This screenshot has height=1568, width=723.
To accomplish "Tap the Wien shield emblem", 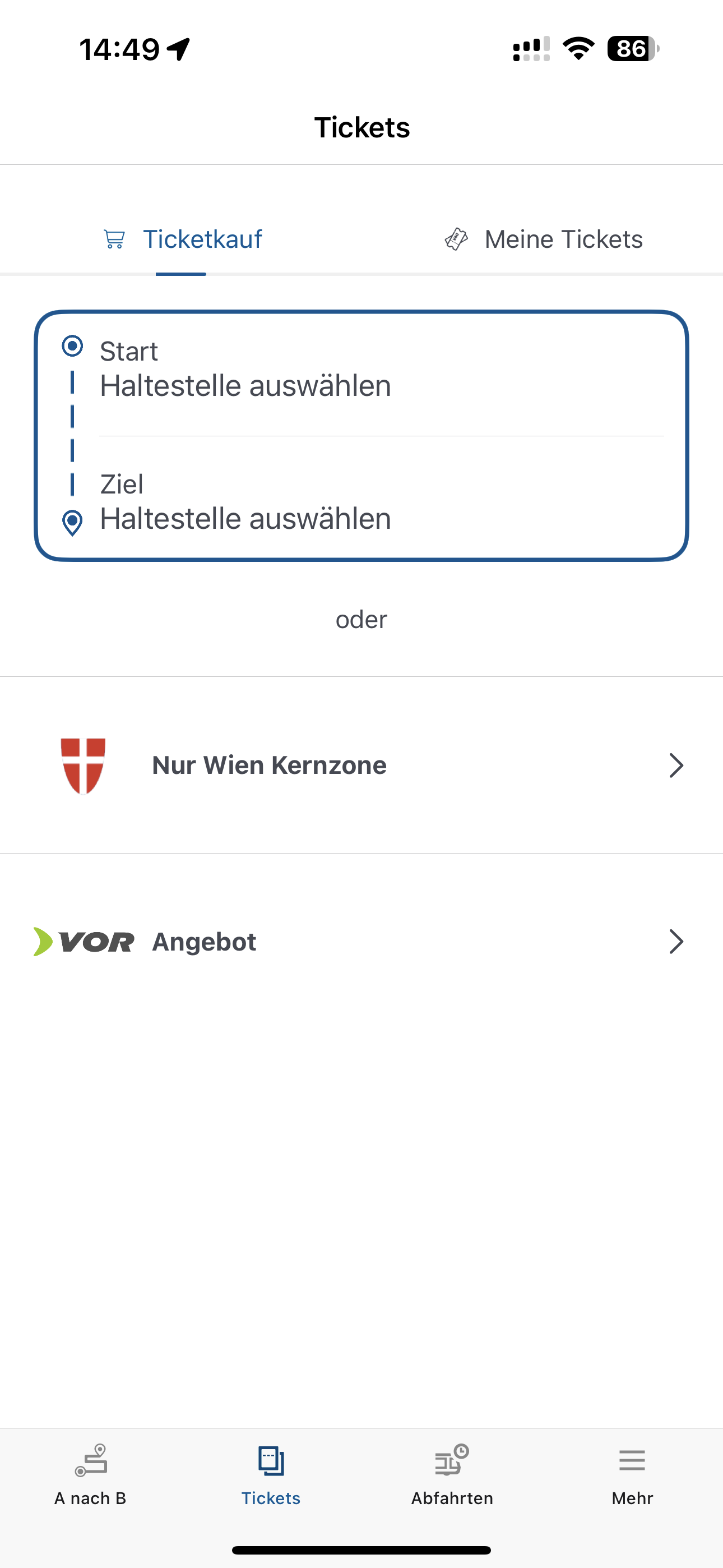I will 84,764.
